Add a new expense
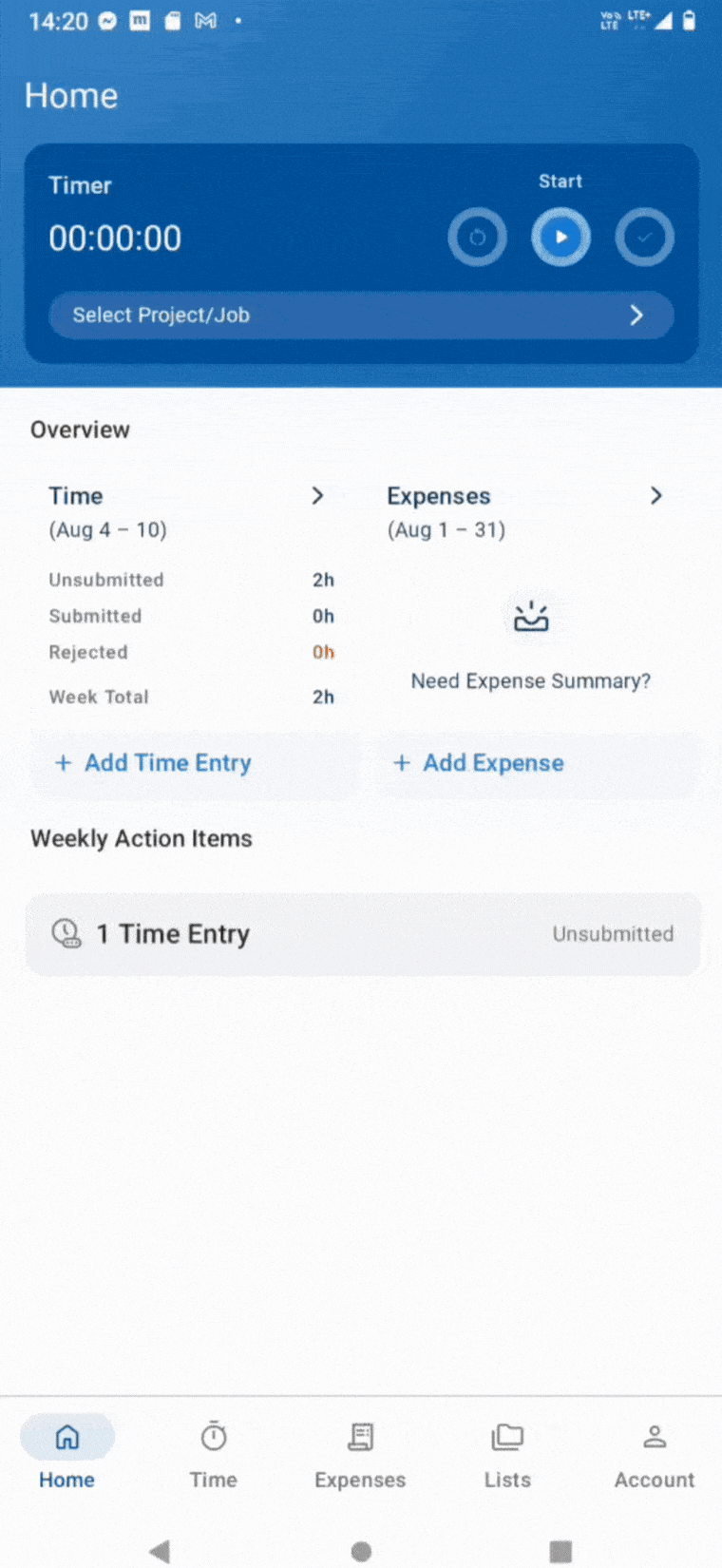This screenshot has height=1568, width=722. point(480,763)
